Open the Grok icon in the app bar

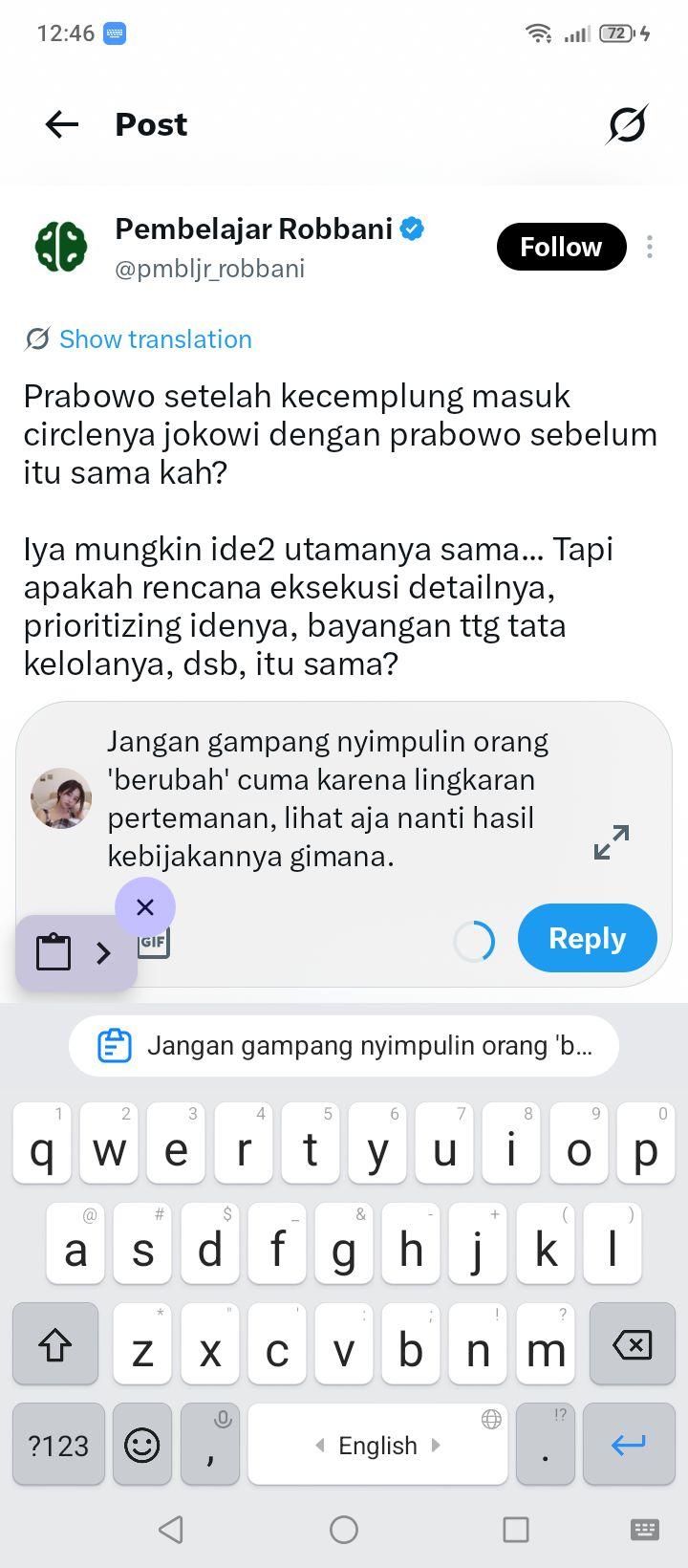click(x=627, y=124)
